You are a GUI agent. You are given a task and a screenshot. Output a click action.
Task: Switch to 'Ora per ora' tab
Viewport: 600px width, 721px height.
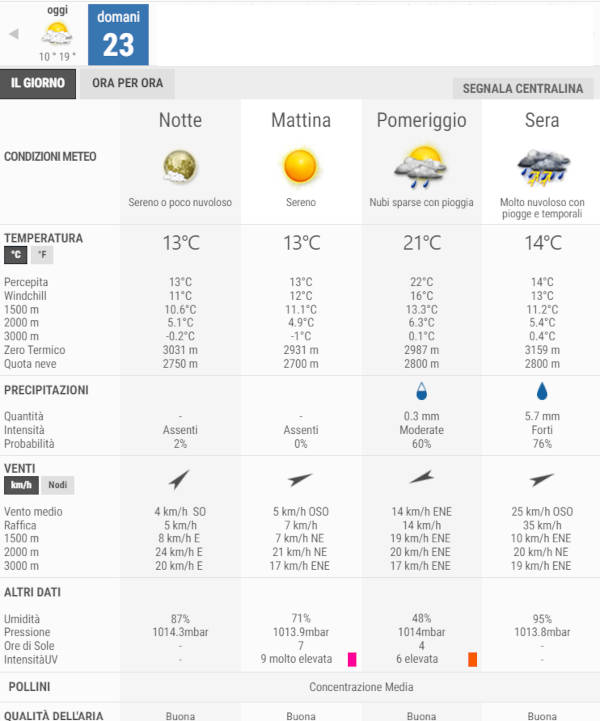127,83
